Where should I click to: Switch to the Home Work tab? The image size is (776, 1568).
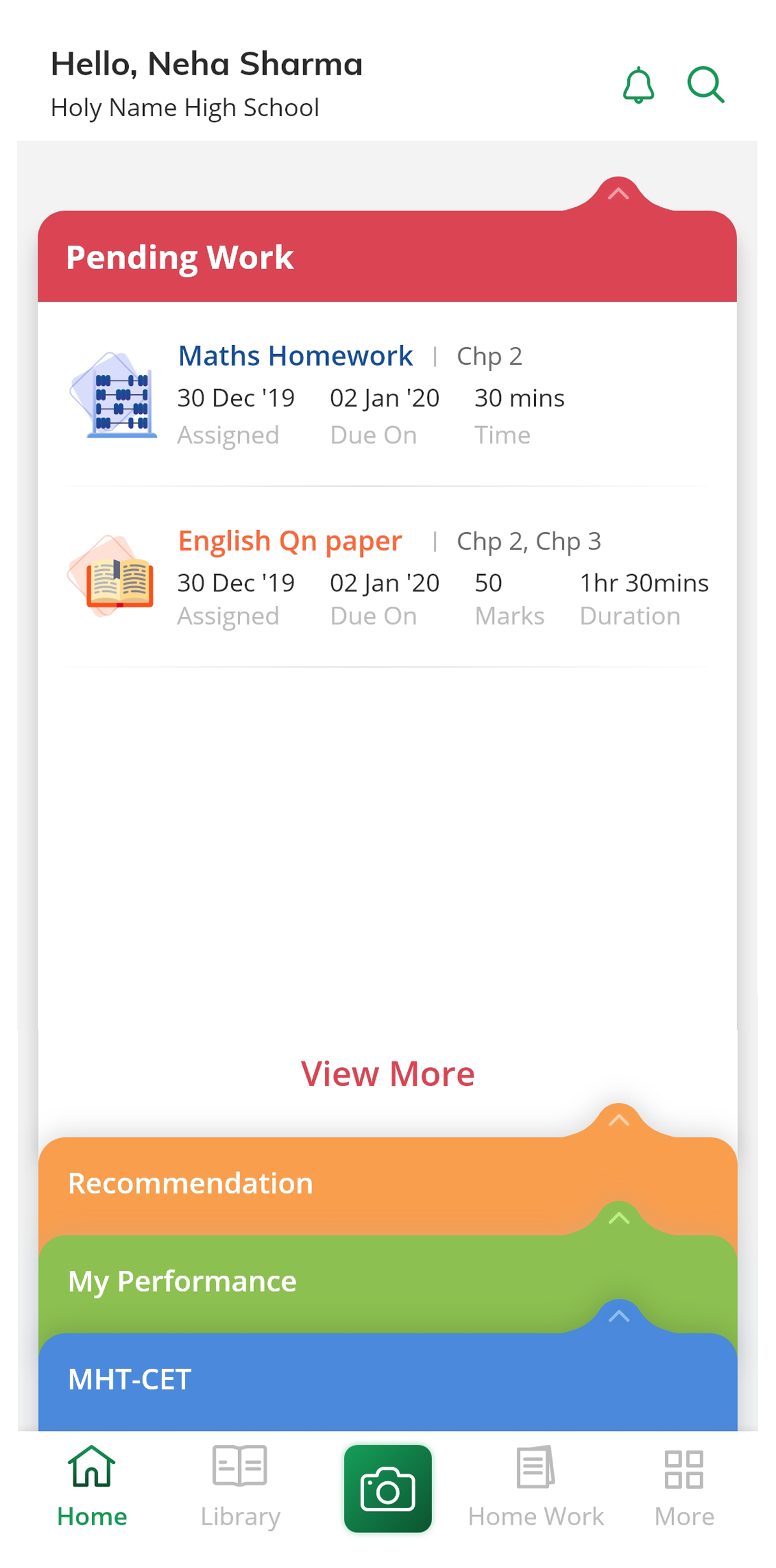point(535,1488)
